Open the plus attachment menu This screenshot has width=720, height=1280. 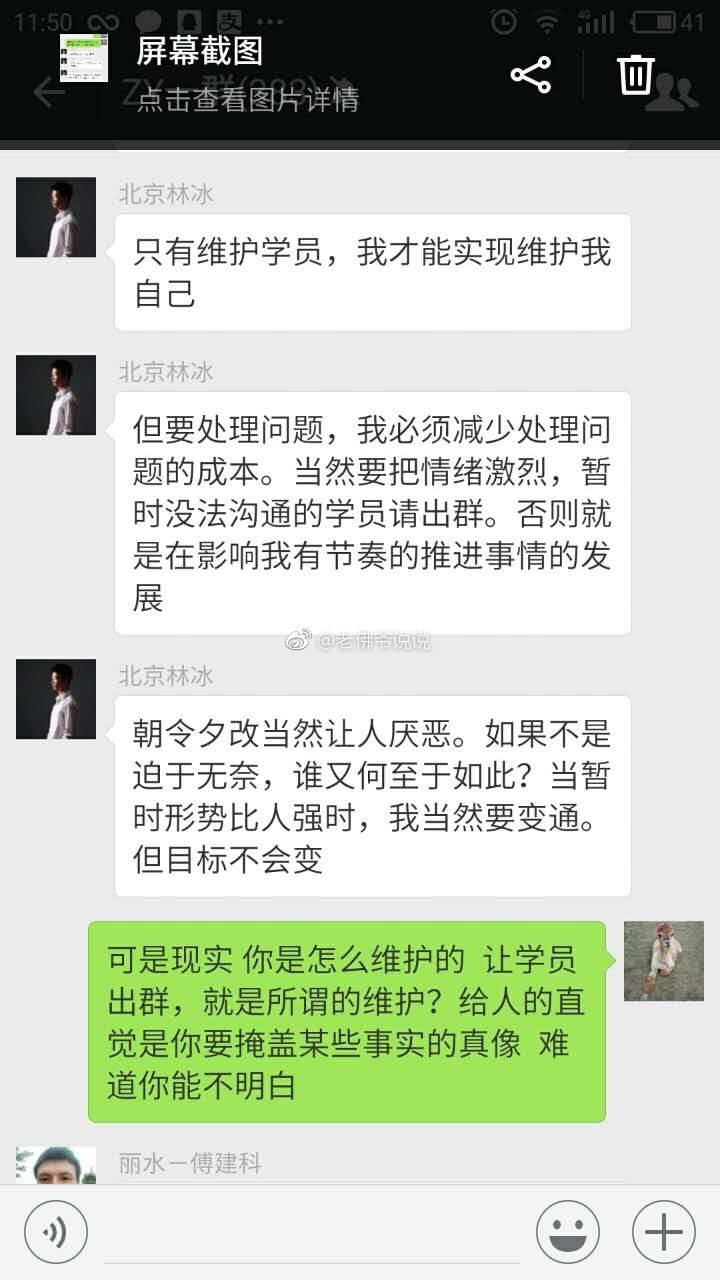[664, 1232]
